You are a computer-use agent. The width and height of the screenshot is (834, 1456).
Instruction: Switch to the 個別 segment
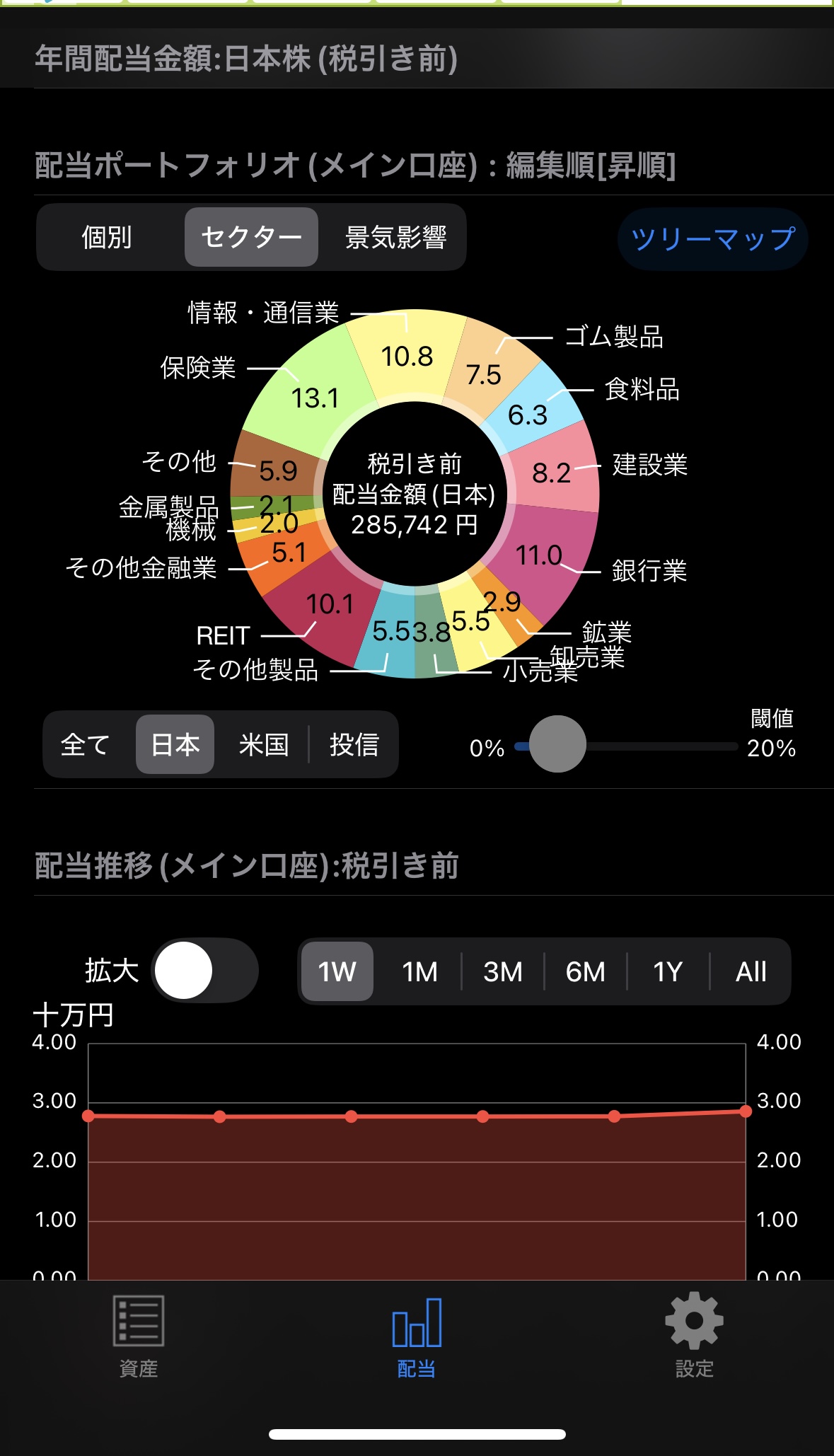coord(107,238)
